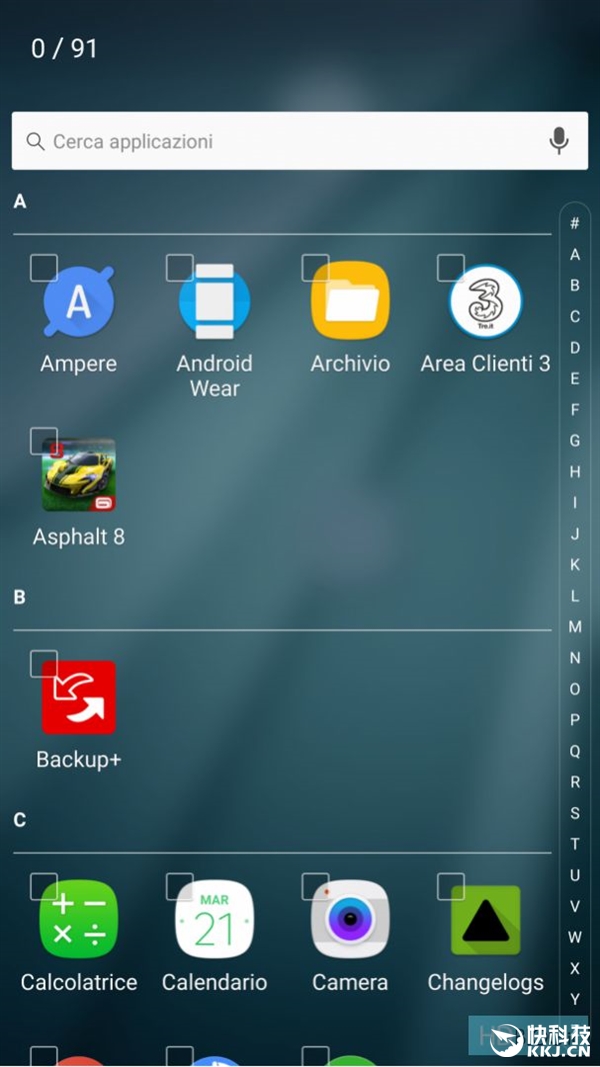Image resolution: width=600 pixels, height=1067 pixels.
Task: Tick the Calendario app checkbox
Action: (x=180, y=886)
